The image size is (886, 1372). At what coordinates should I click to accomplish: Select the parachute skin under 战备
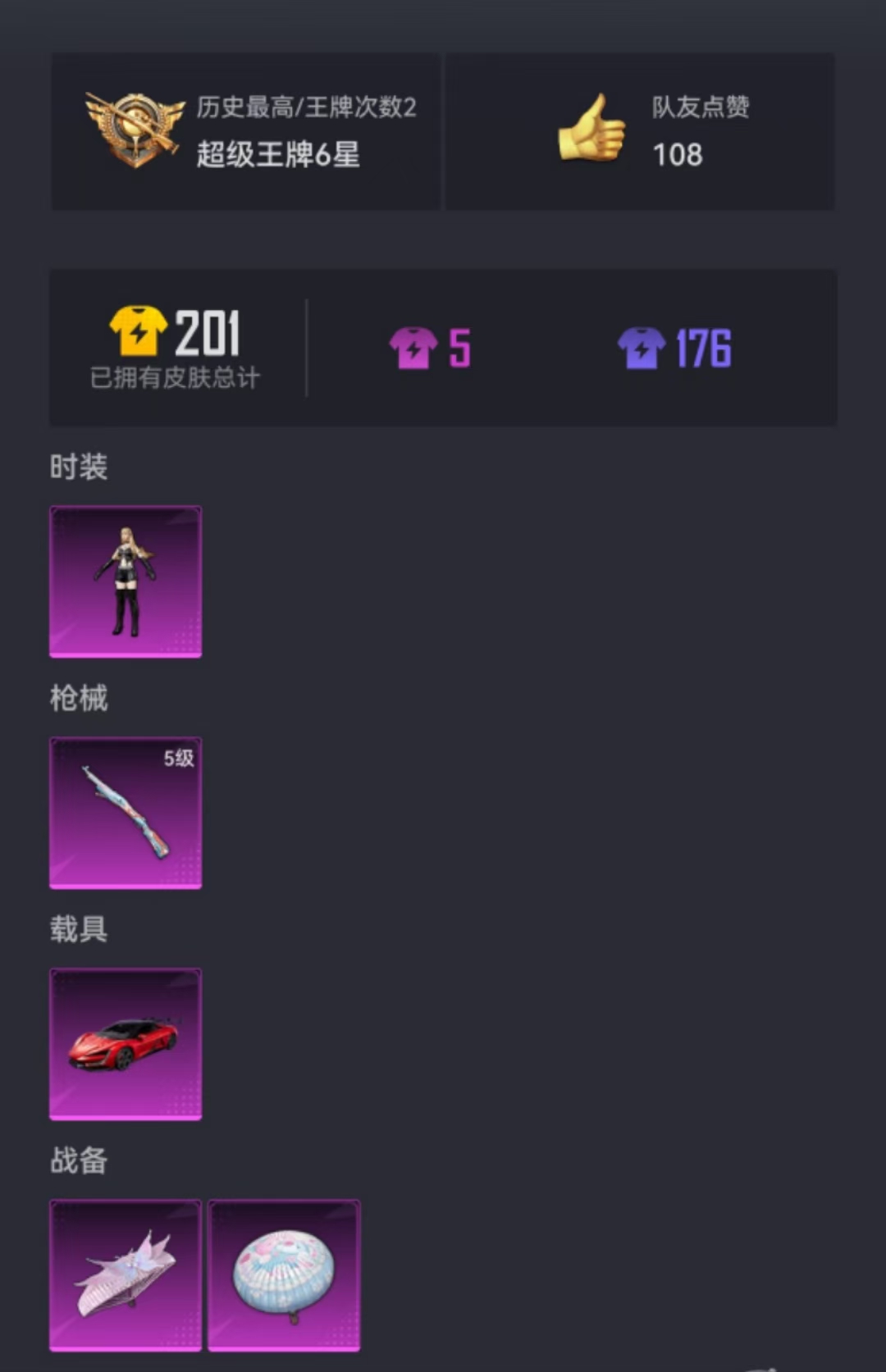(x=284, y=1275)
